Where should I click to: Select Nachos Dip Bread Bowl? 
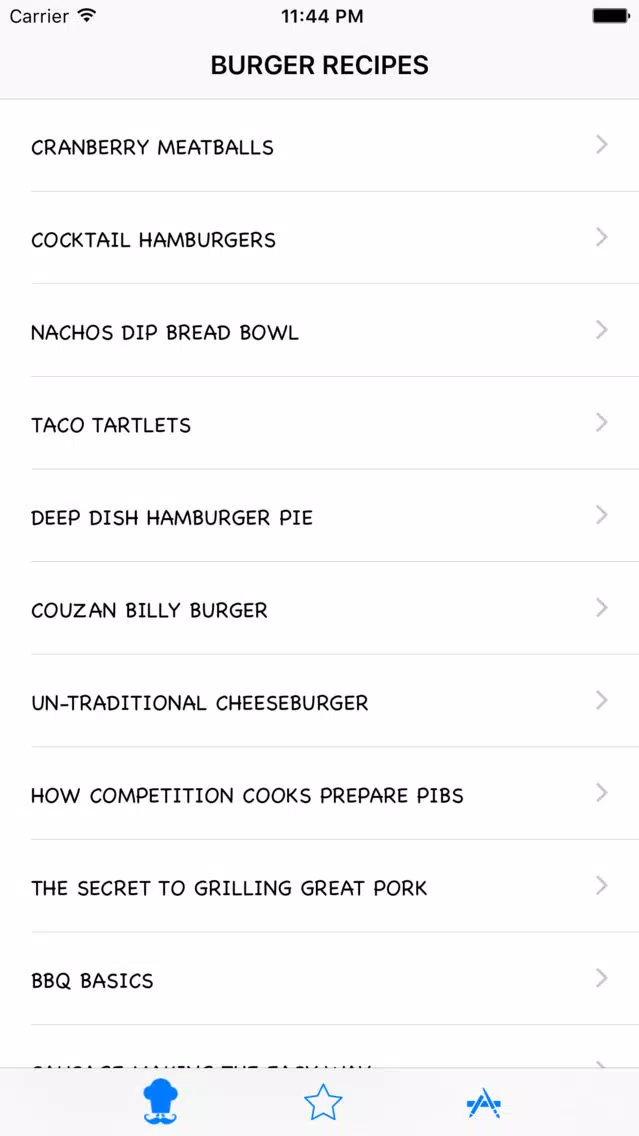[x=320, y=331]
